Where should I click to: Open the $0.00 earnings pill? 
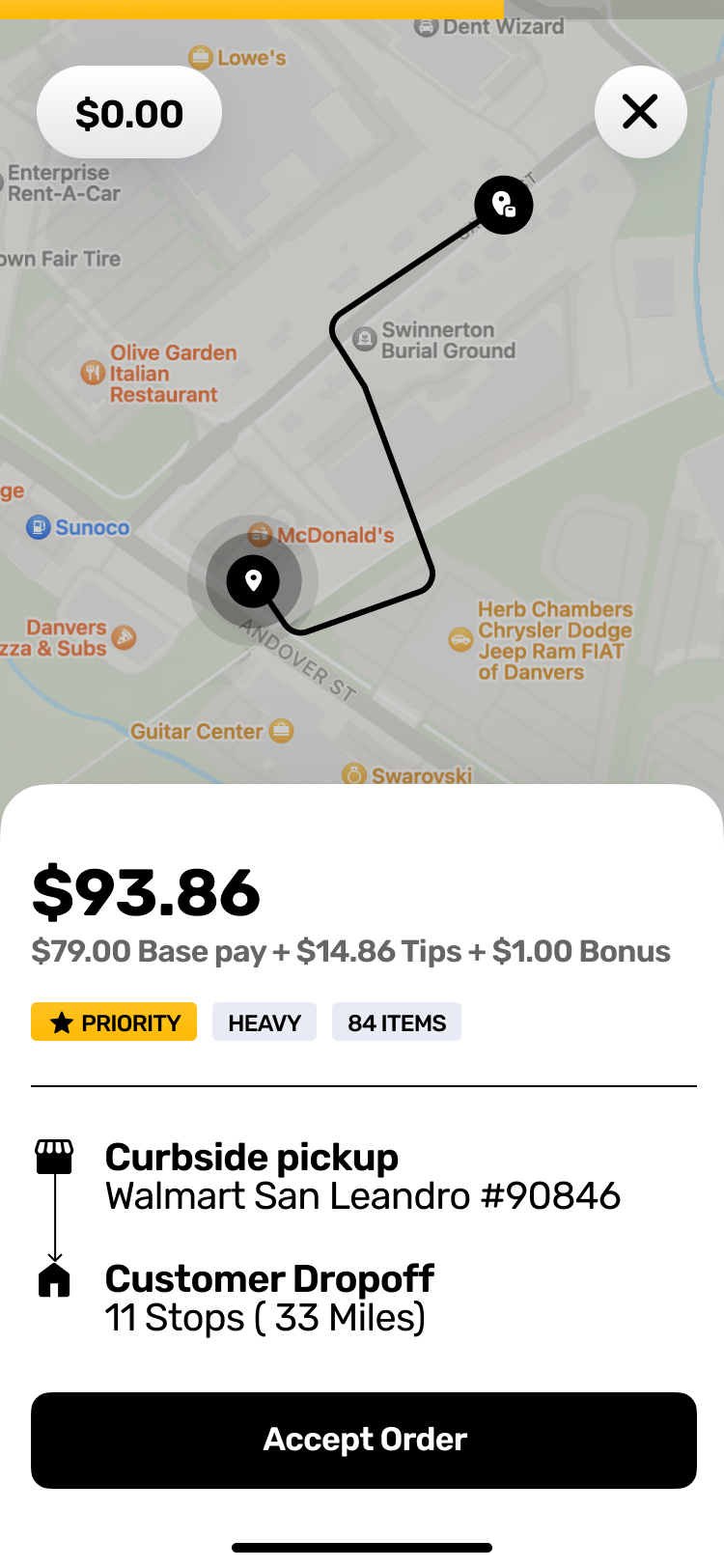(129, 113)
